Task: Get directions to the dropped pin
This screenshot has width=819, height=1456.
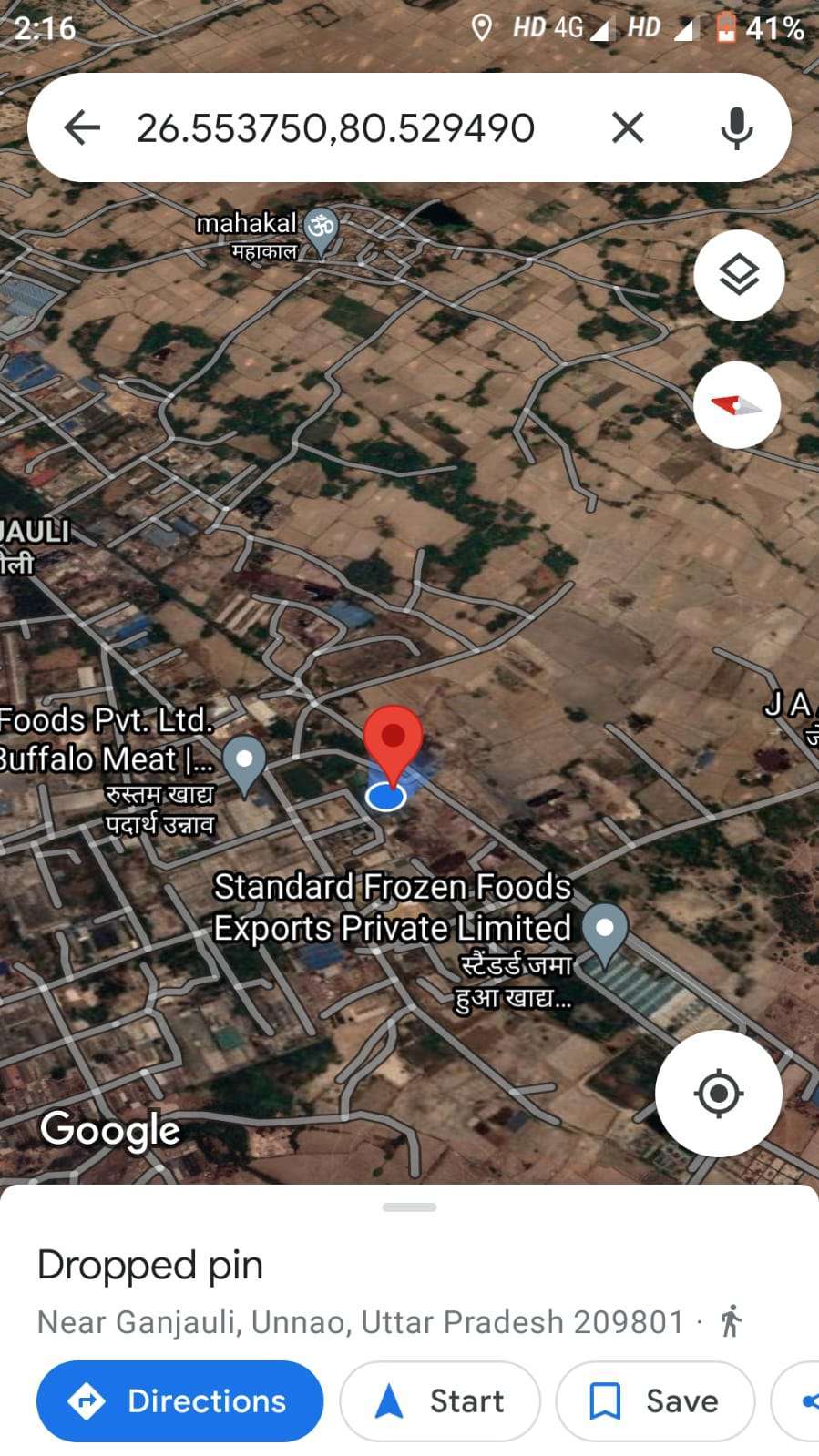Action: [x=179, y=1400]
